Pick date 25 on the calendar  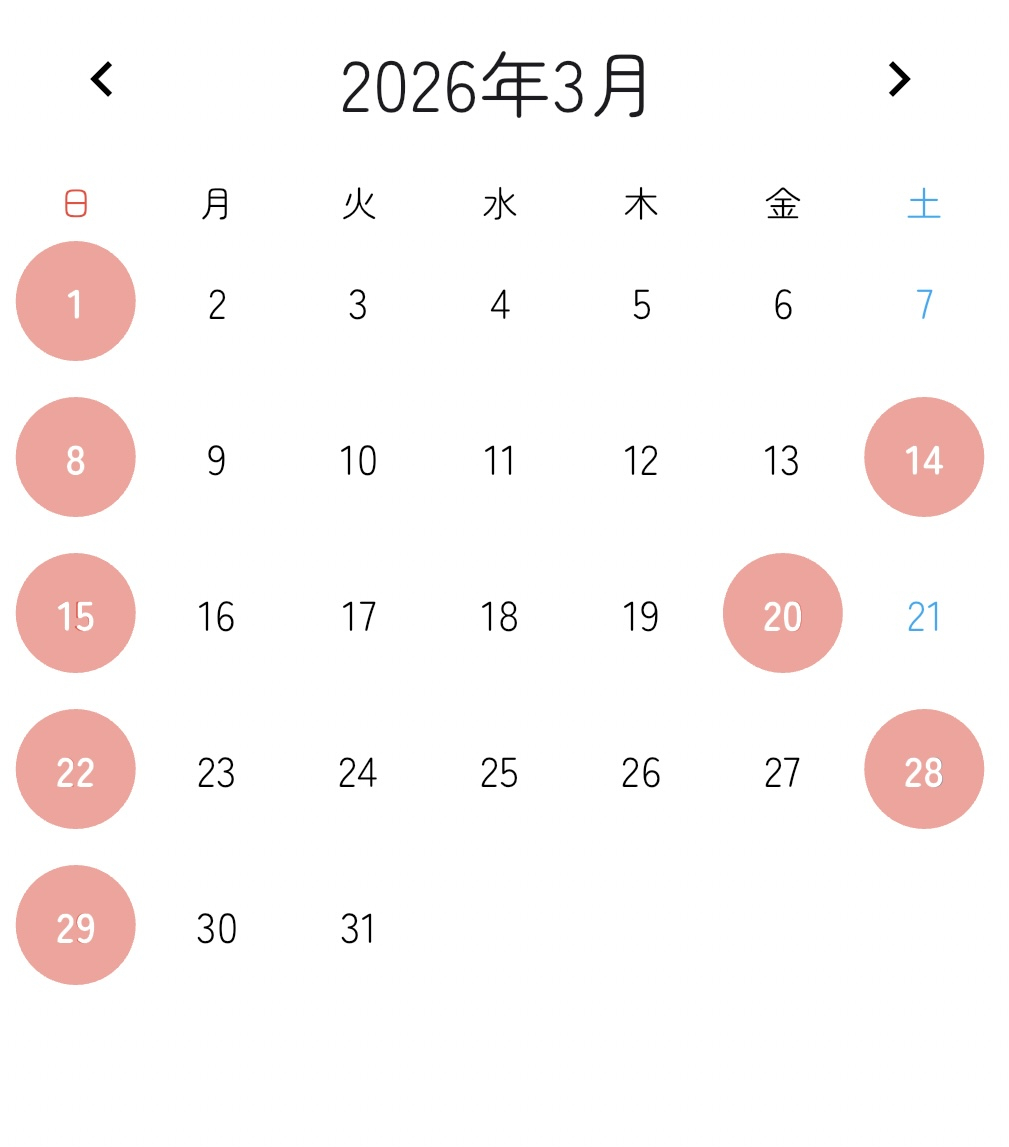[499, 772]
